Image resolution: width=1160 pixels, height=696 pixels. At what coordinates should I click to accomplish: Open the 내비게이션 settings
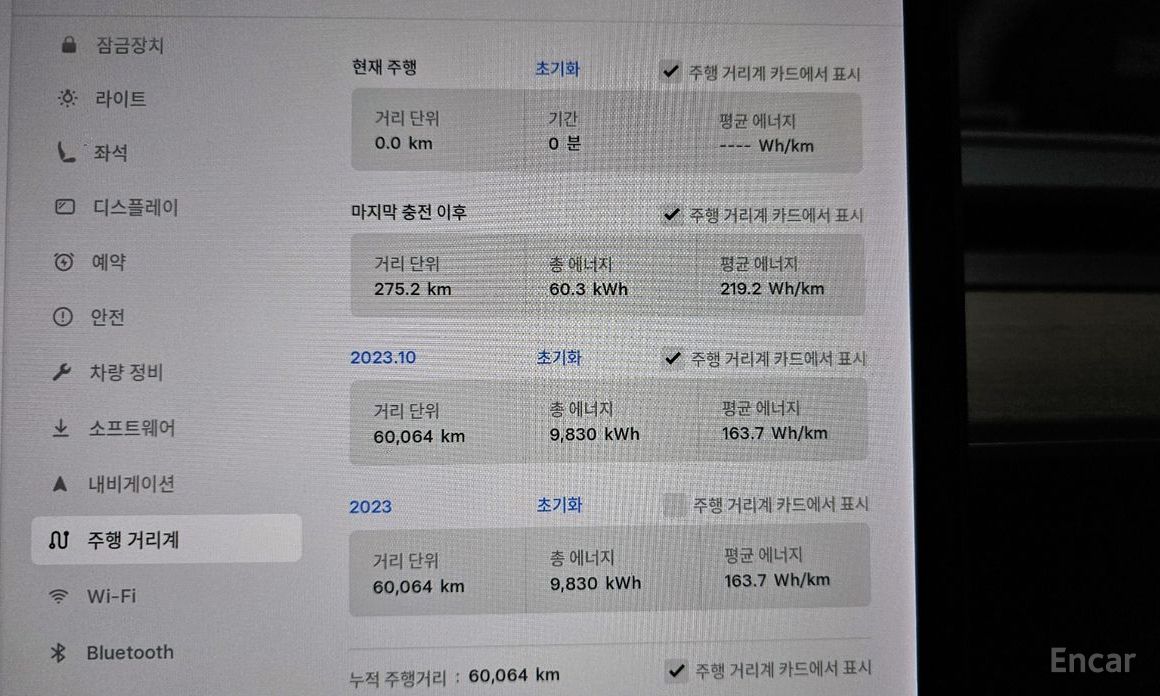coord(130,484)
